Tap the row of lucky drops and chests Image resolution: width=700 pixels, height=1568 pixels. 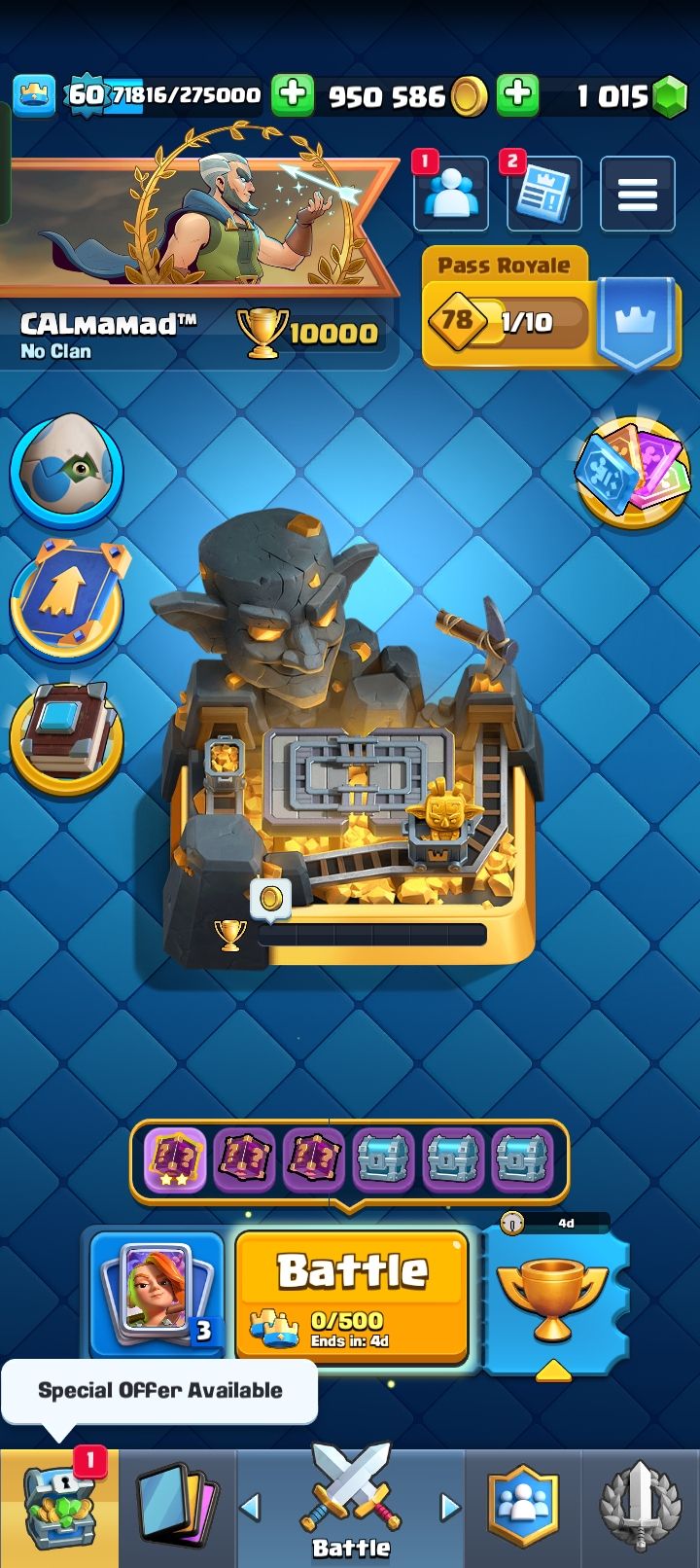(348, 1160)
